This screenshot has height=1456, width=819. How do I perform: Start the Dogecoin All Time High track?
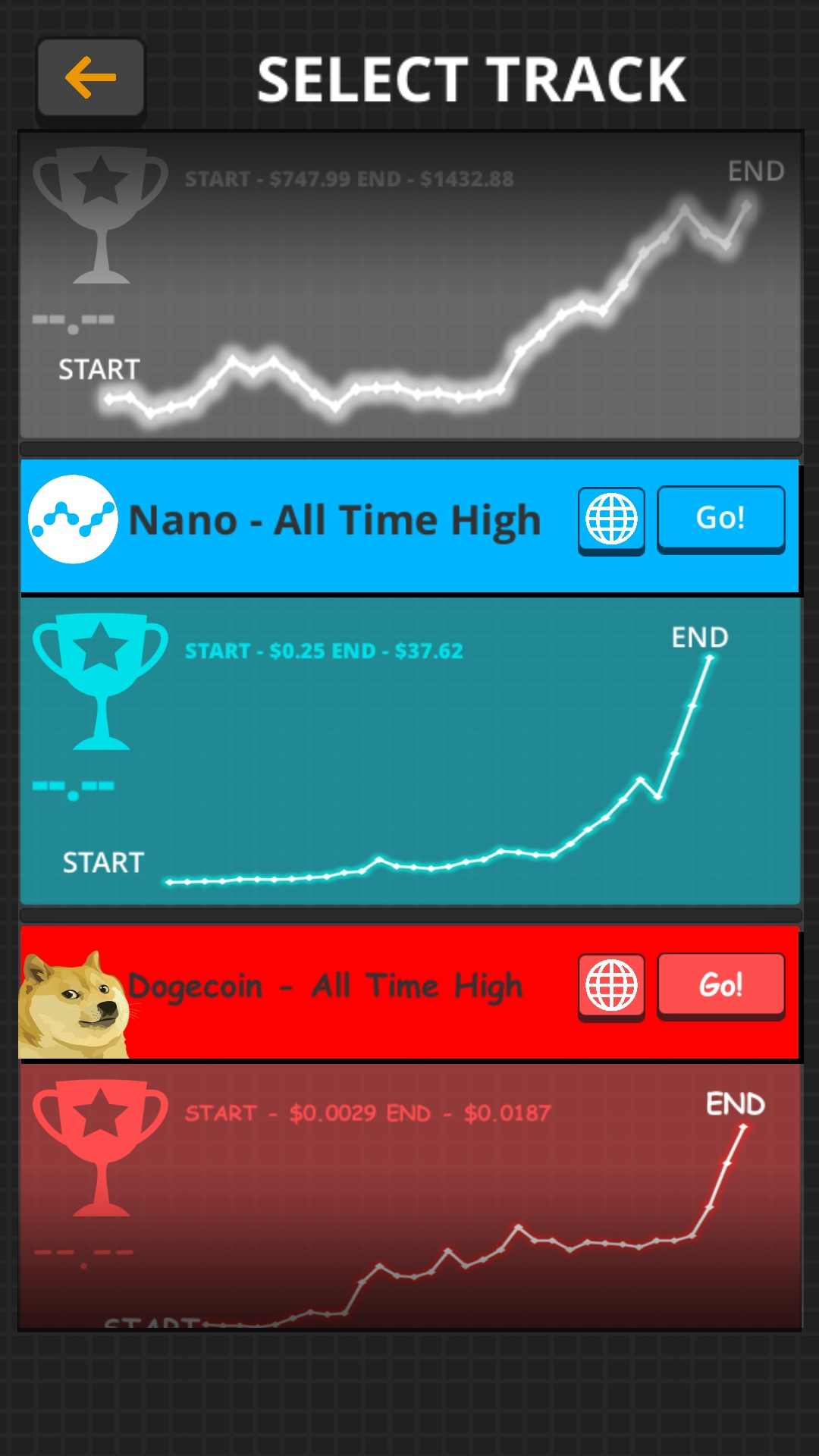[720, 985]
